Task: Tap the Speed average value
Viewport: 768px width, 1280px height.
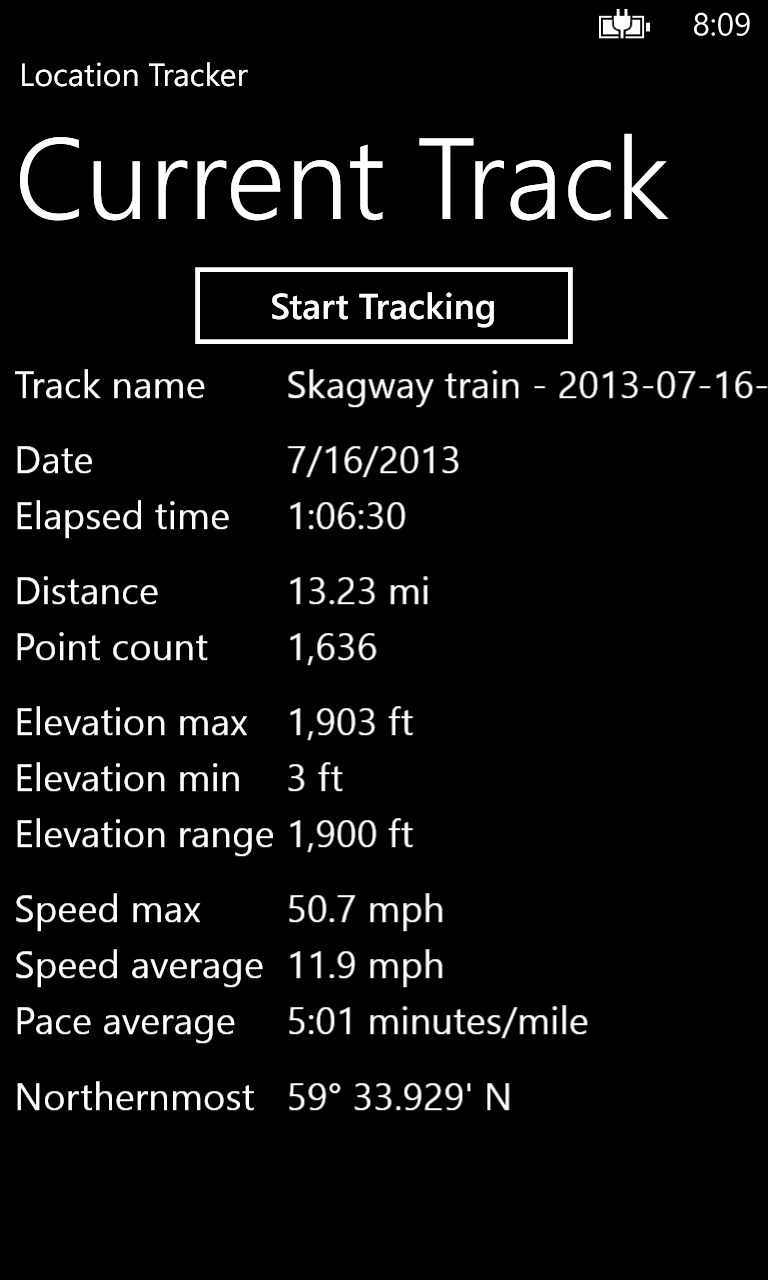Action: pos(365,965)
